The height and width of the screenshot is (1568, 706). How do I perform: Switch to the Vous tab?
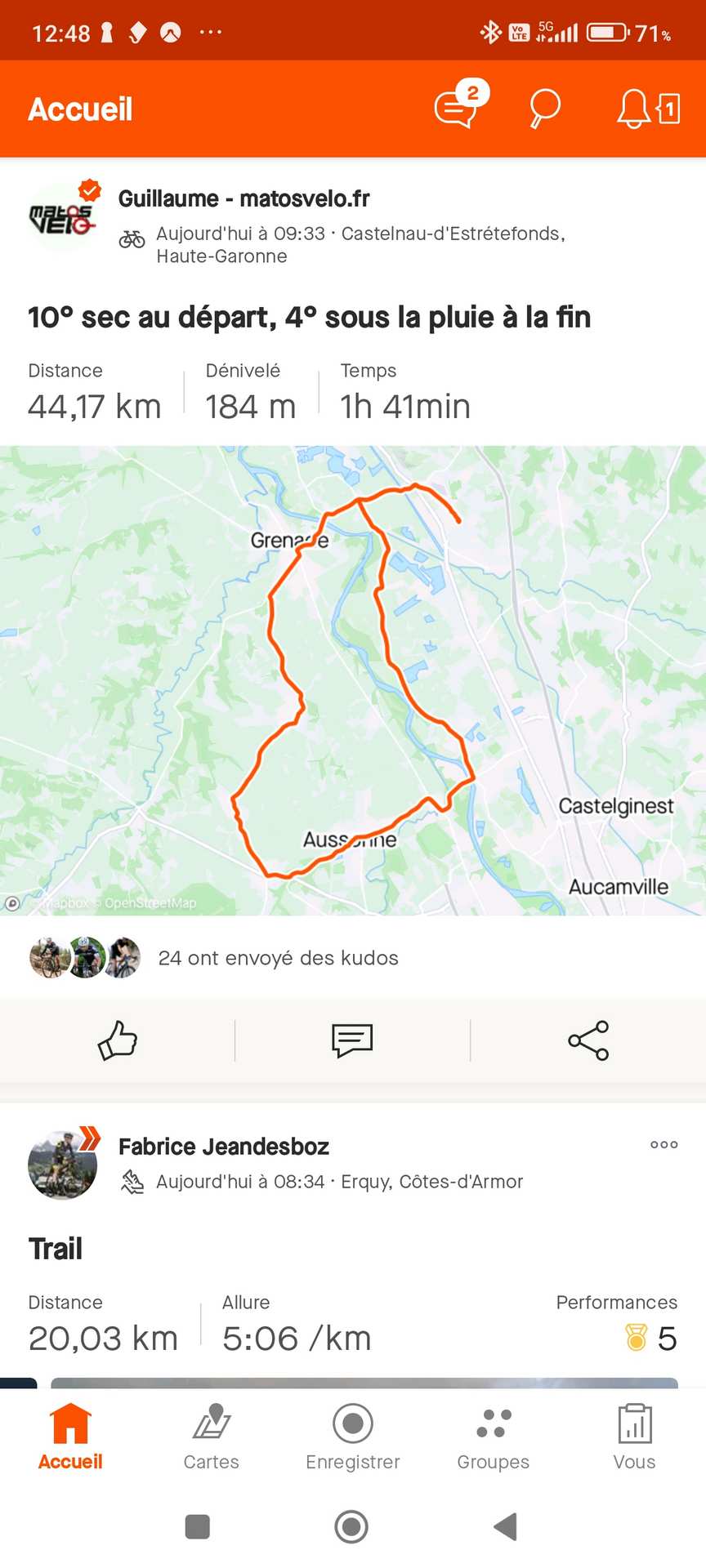tap(634, 1437)
